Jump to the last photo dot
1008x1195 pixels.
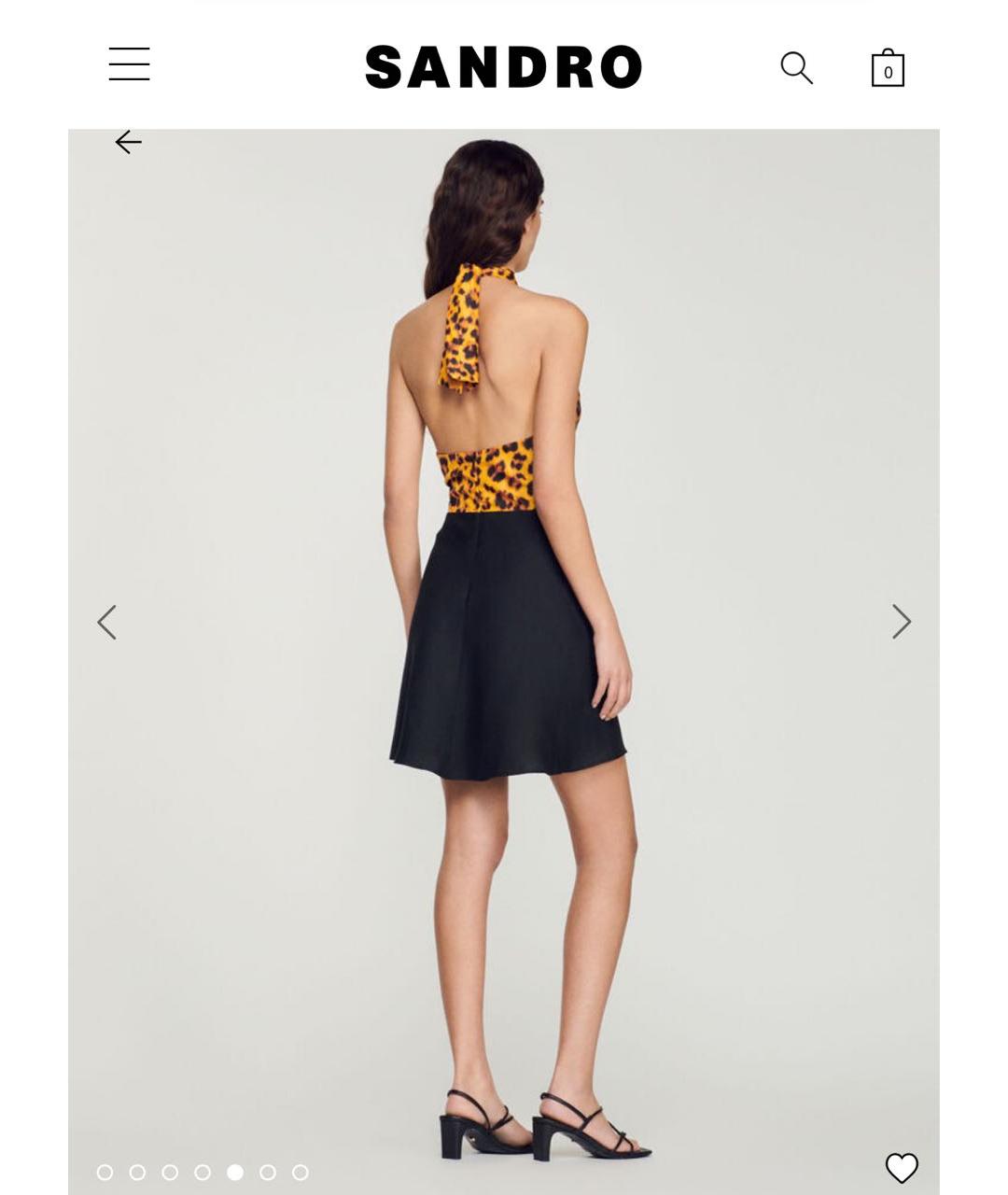pos(300,1172)
